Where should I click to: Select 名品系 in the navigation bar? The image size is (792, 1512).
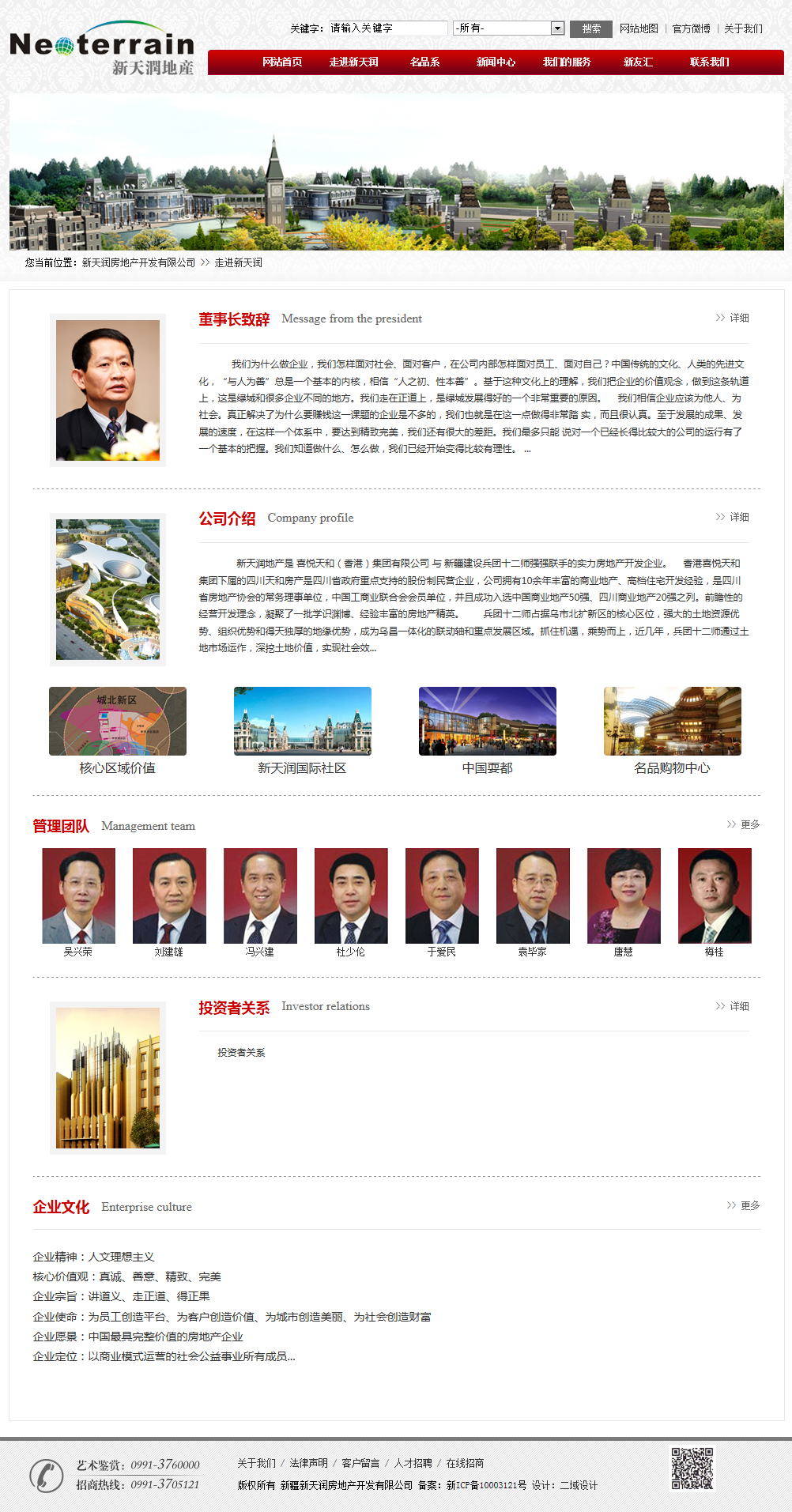click(424, 62)
